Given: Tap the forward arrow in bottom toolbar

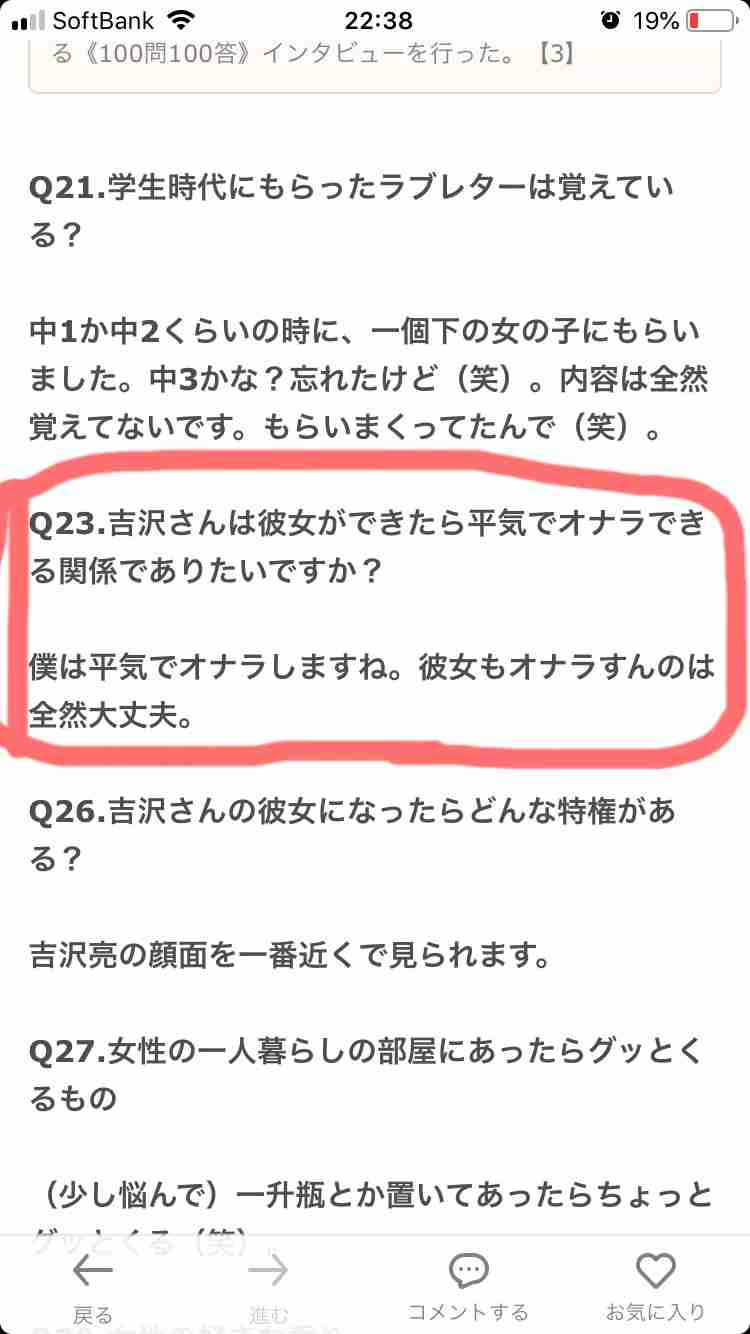Looking at the screenshot, I should pos(266,1270).
